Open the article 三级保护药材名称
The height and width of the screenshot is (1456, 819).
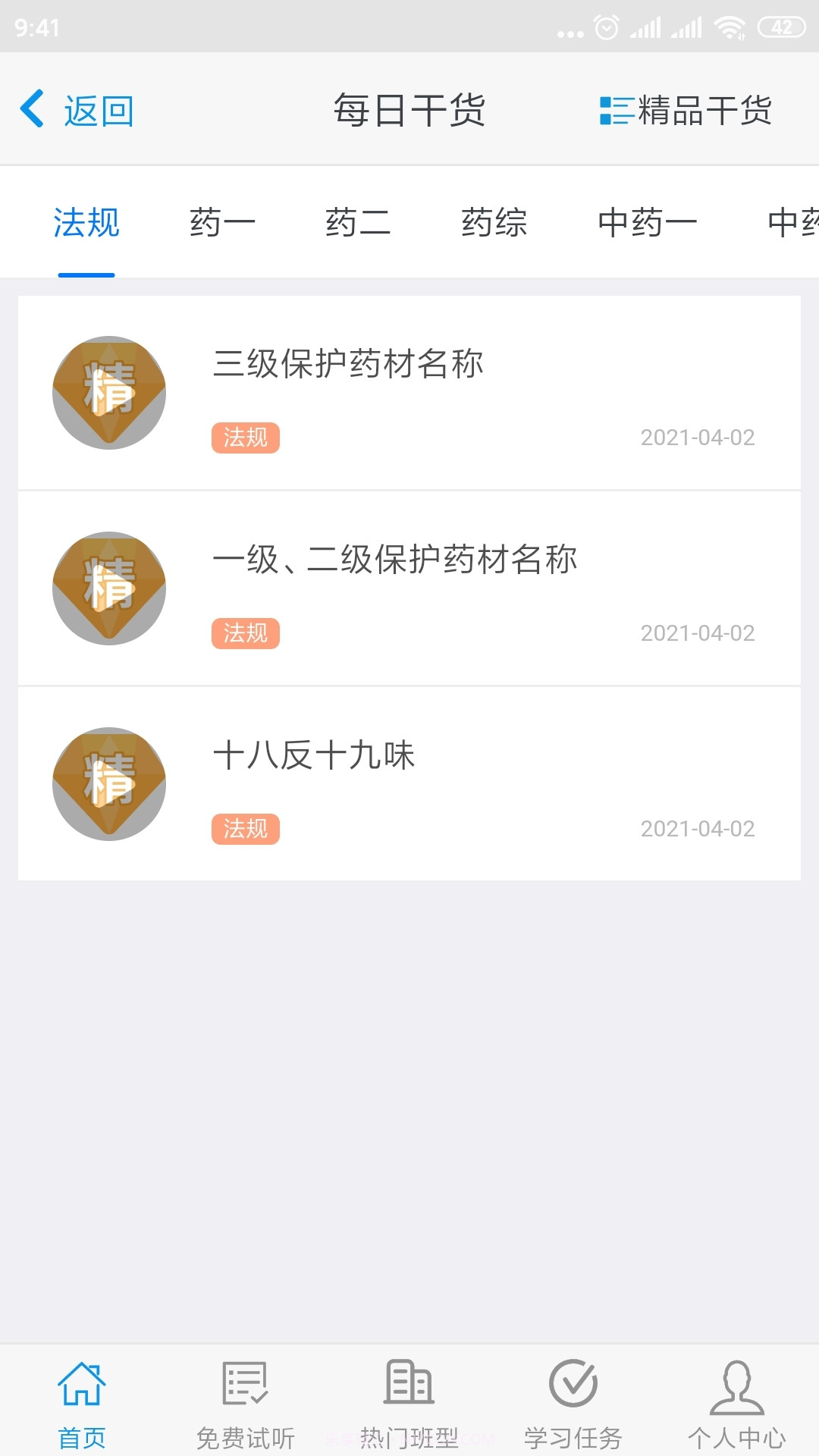tap(349, 364)
